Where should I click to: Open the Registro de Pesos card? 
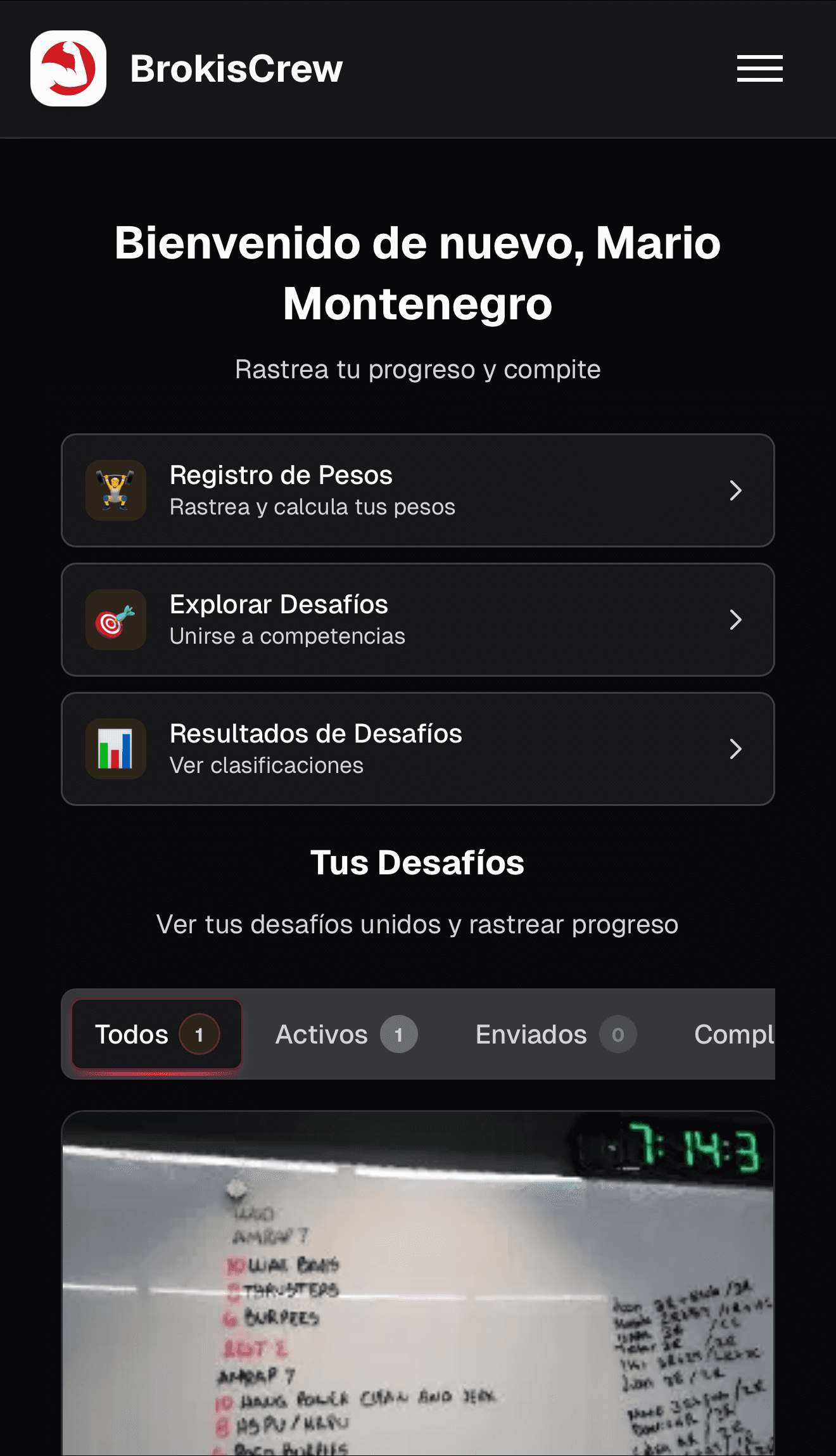tap(418, 490)
